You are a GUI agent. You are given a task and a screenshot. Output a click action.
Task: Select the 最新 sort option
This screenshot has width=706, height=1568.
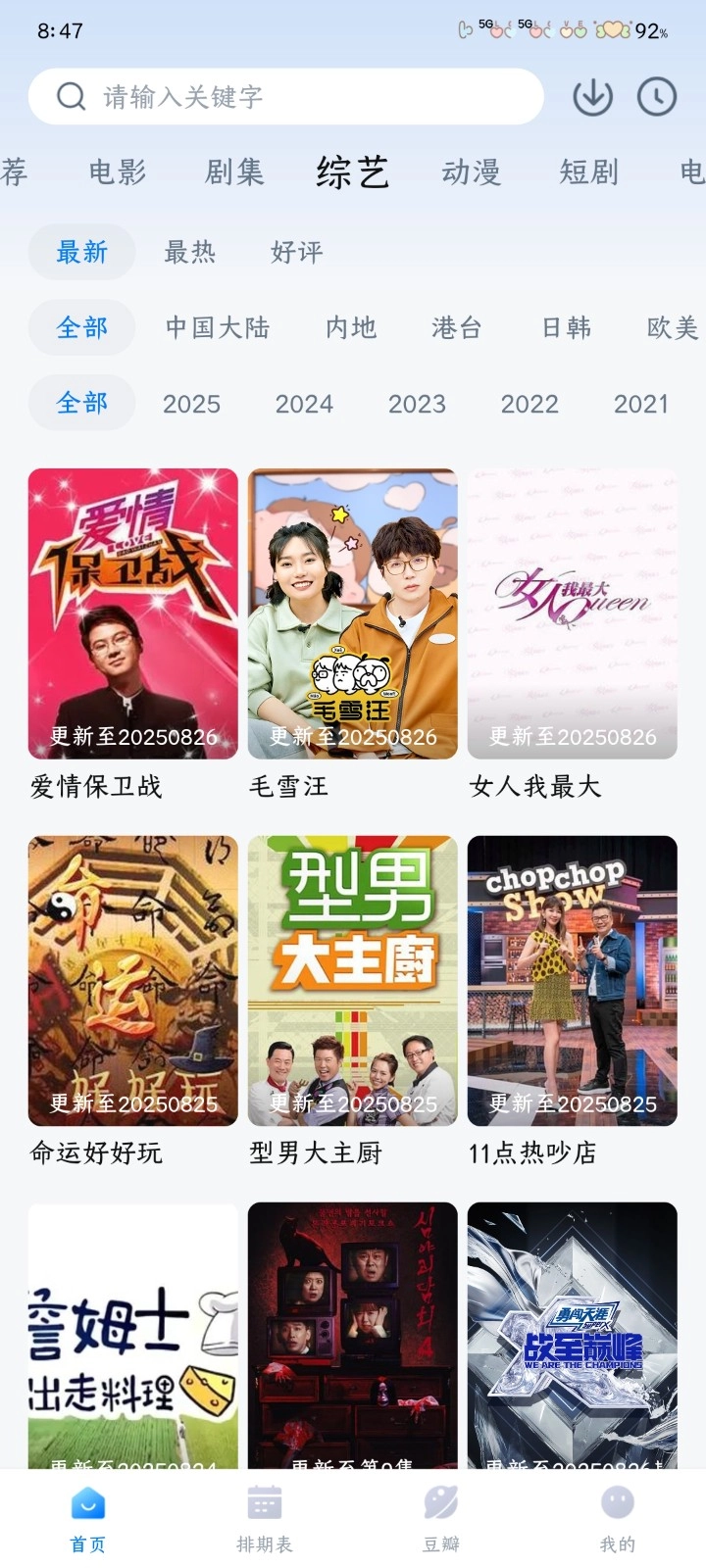[81, 252]
